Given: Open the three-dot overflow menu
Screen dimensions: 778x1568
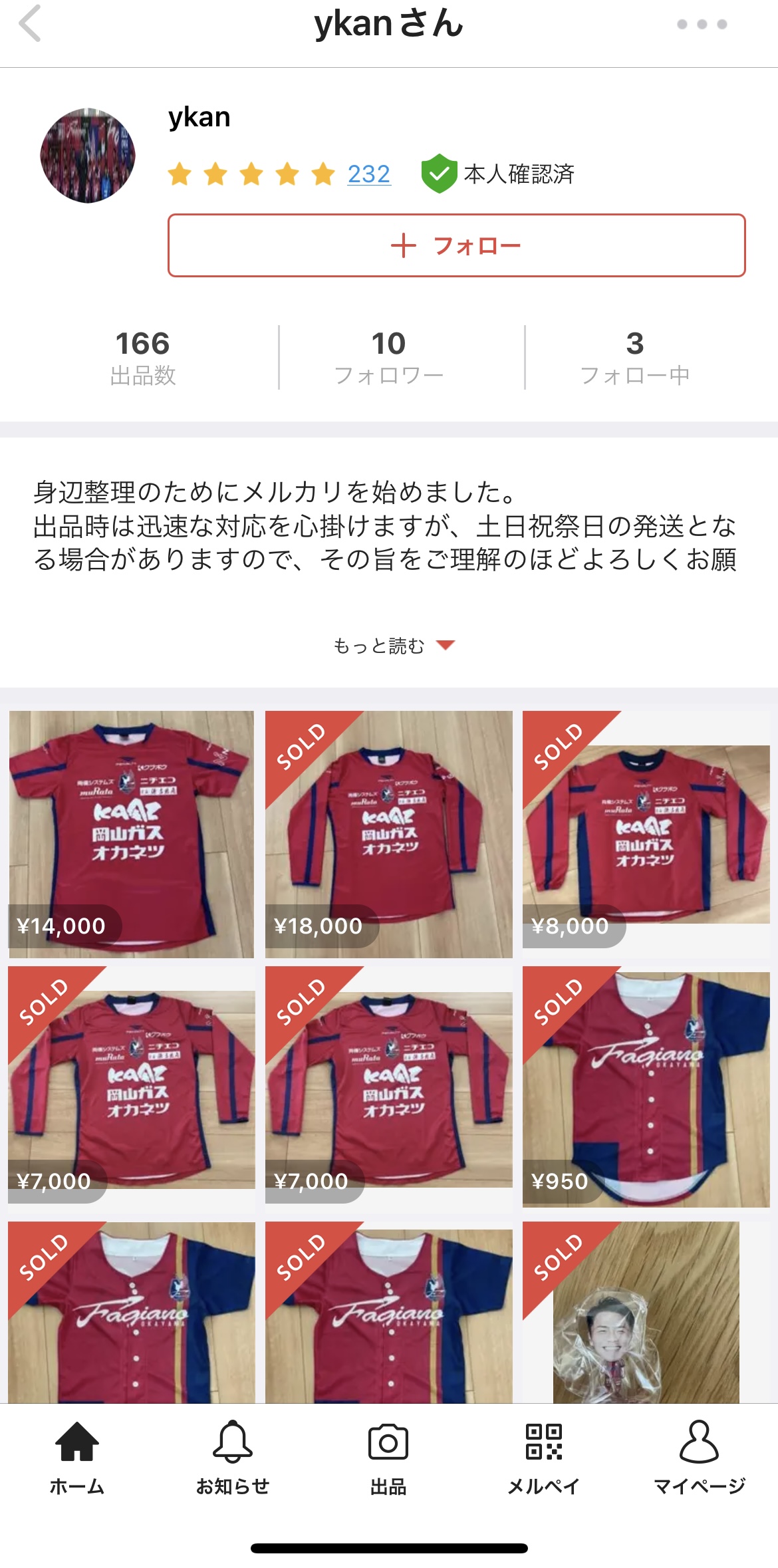Looking at the screenshot, I should click(702, 25).
